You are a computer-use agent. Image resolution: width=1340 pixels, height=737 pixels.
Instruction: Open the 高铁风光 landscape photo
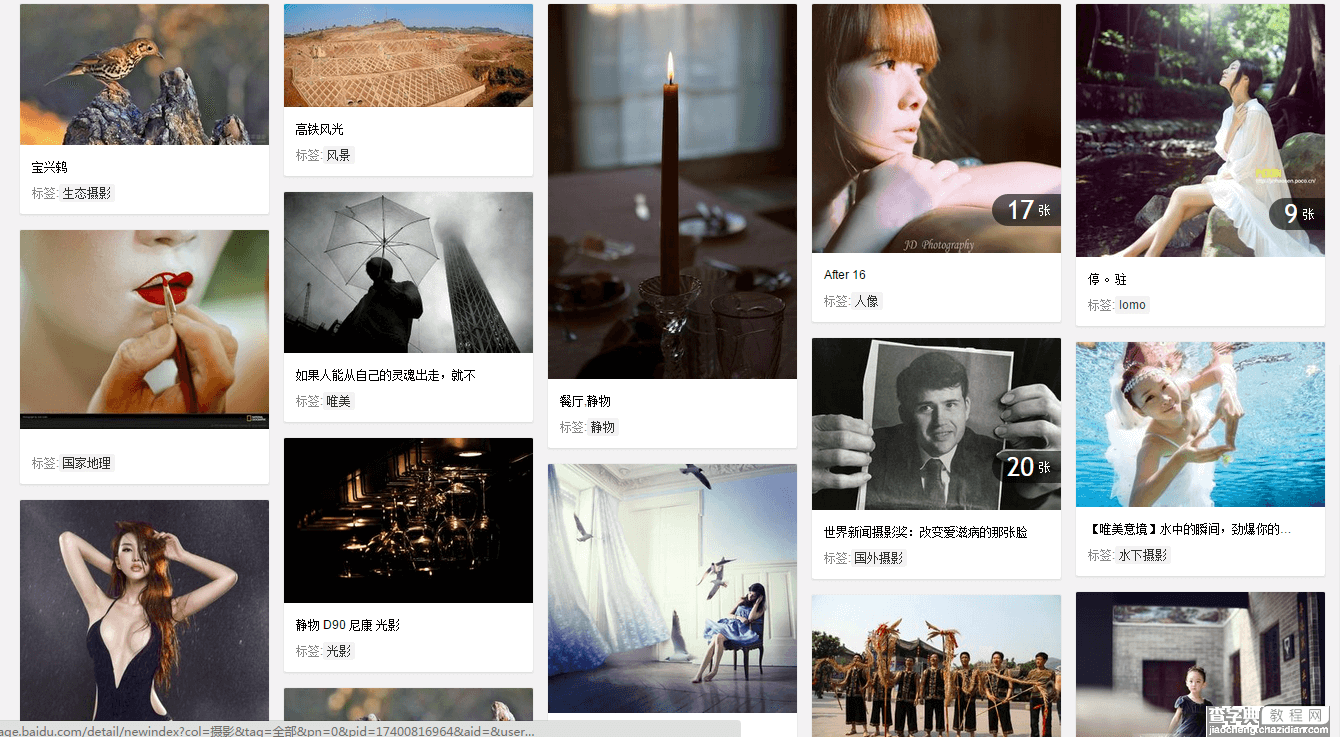[x=408, y=56]
